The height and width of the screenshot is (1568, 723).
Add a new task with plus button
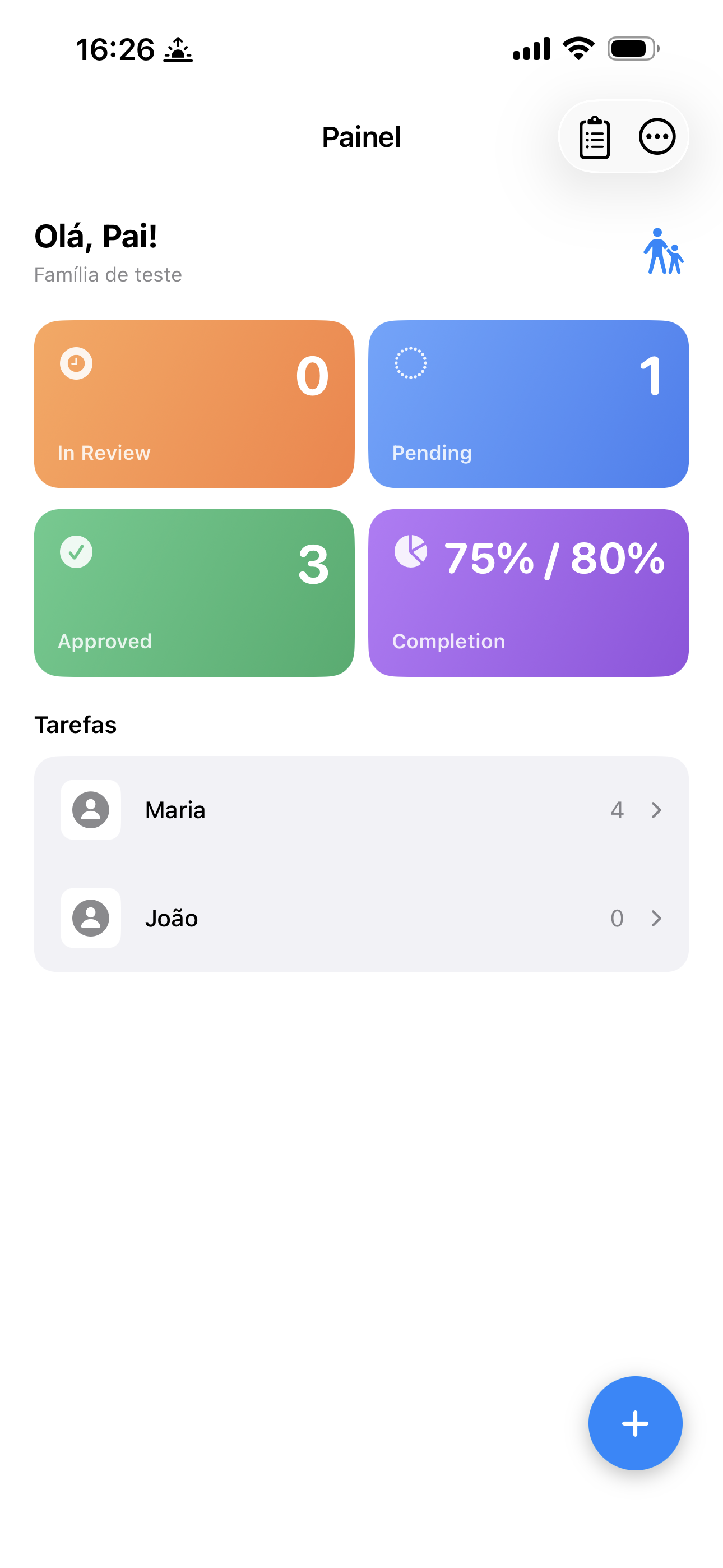tap(635, 1423)
